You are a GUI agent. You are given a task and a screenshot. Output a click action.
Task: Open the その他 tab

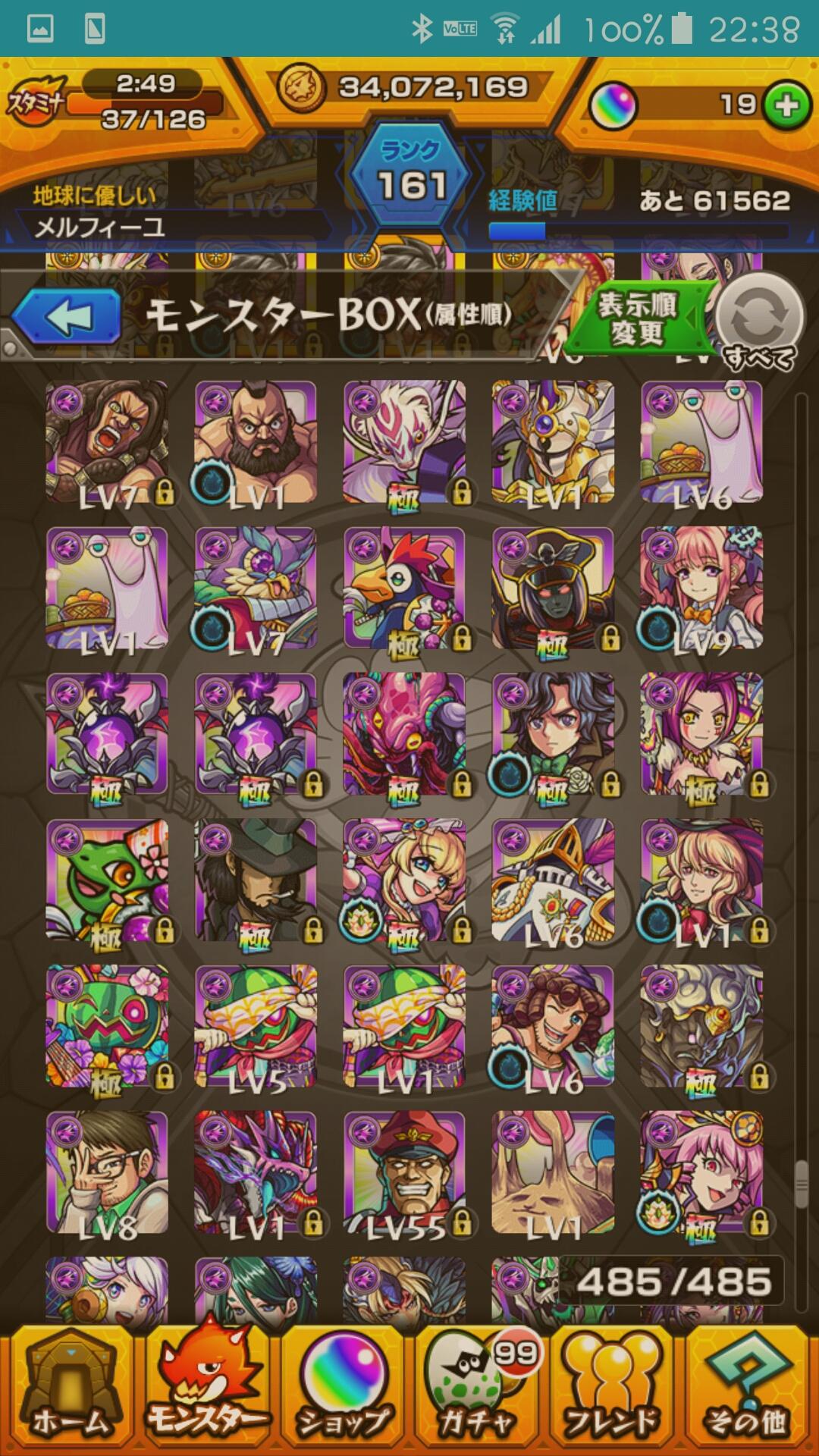(x=749, y=1394)
